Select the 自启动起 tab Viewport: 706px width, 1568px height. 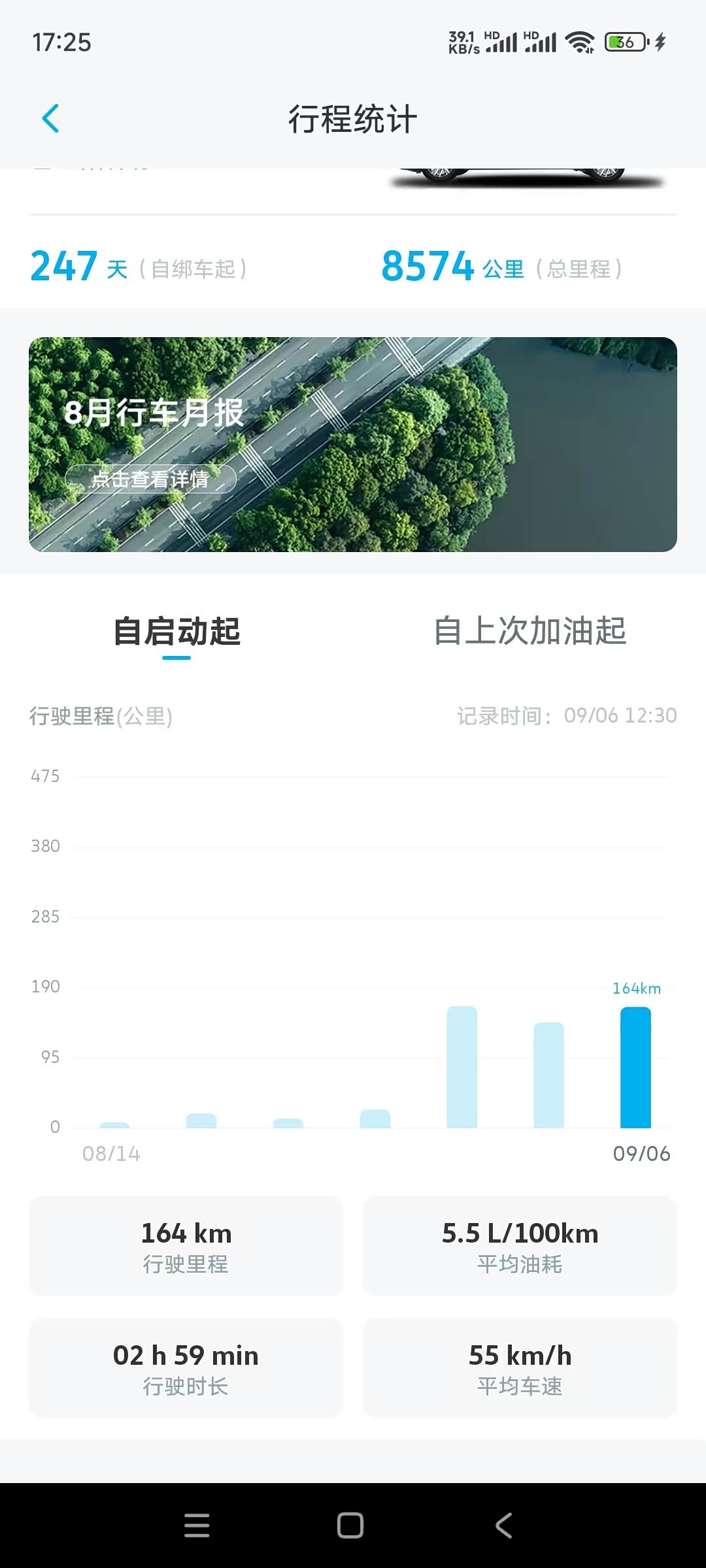tap(176, 632)
